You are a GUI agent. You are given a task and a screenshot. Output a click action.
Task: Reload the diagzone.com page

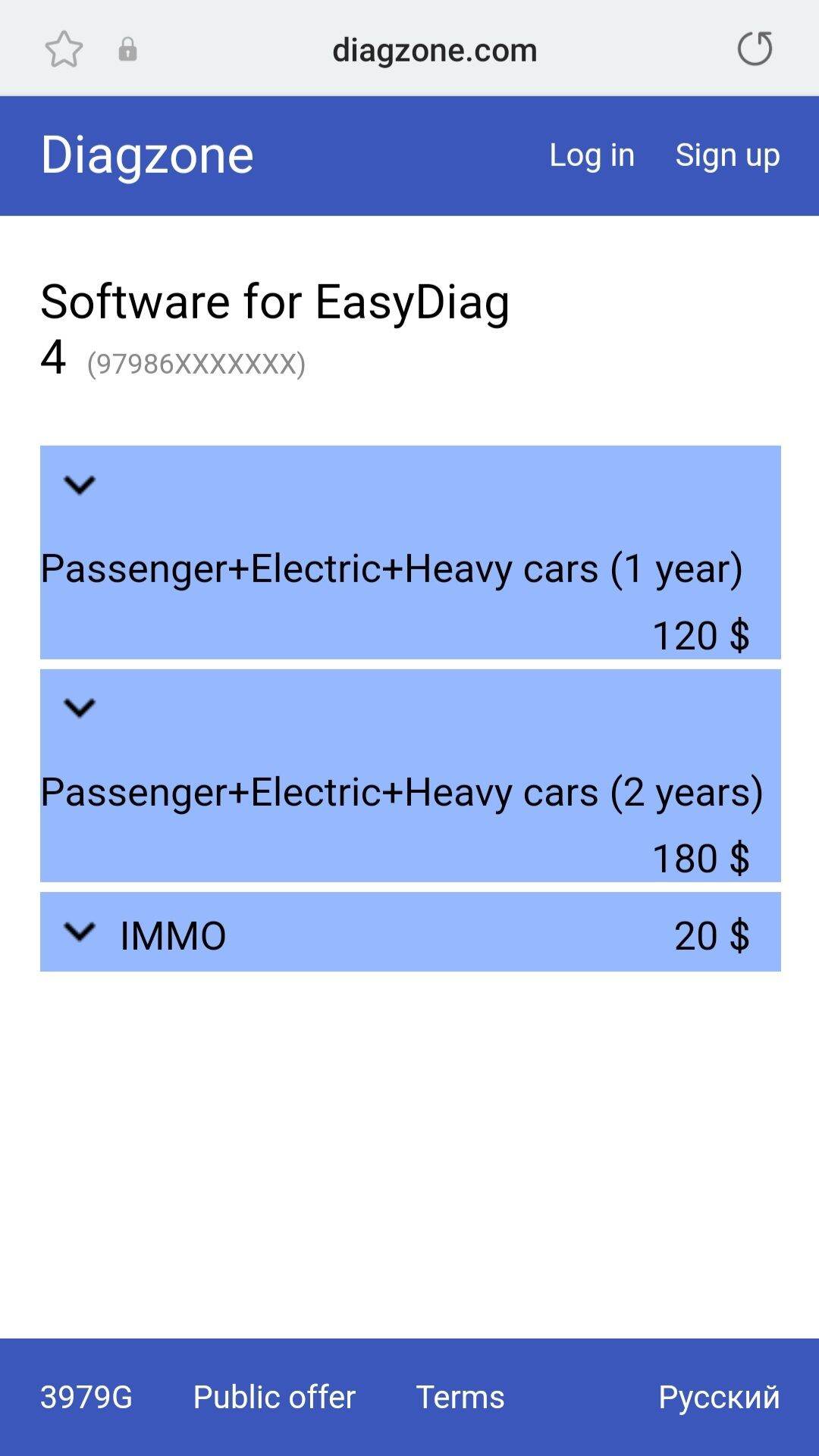[x=755, y=49]
